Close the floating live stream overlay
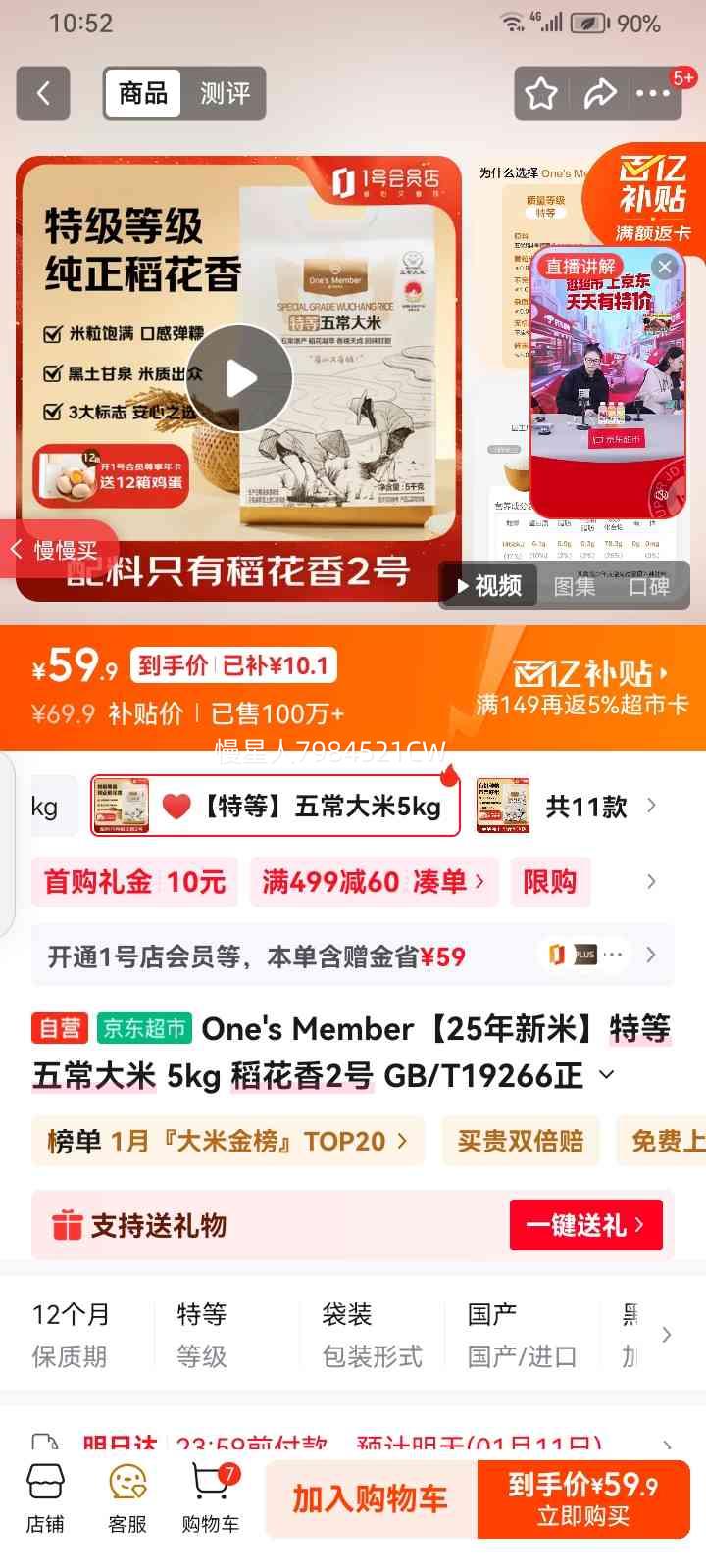 point(664,266)
